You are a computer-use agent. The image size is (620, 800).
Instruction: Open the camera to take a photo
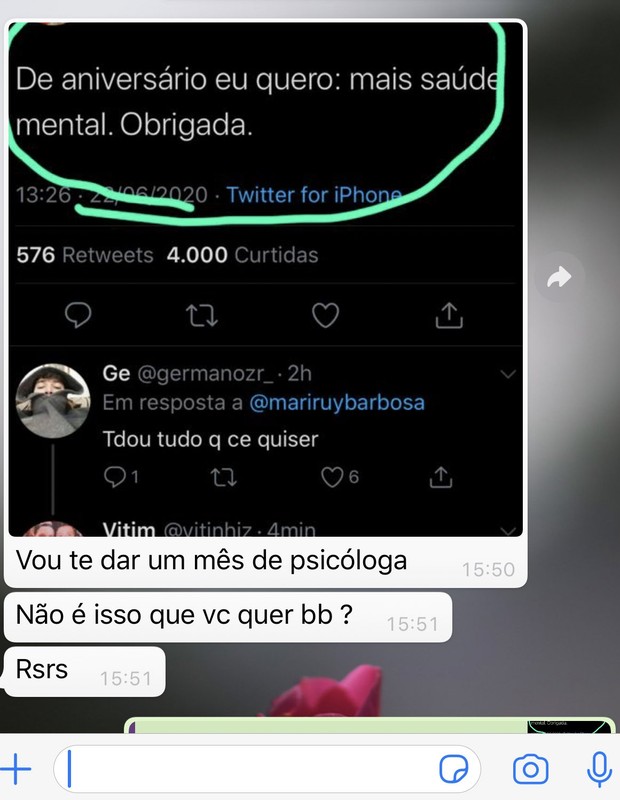coord(530,769)
